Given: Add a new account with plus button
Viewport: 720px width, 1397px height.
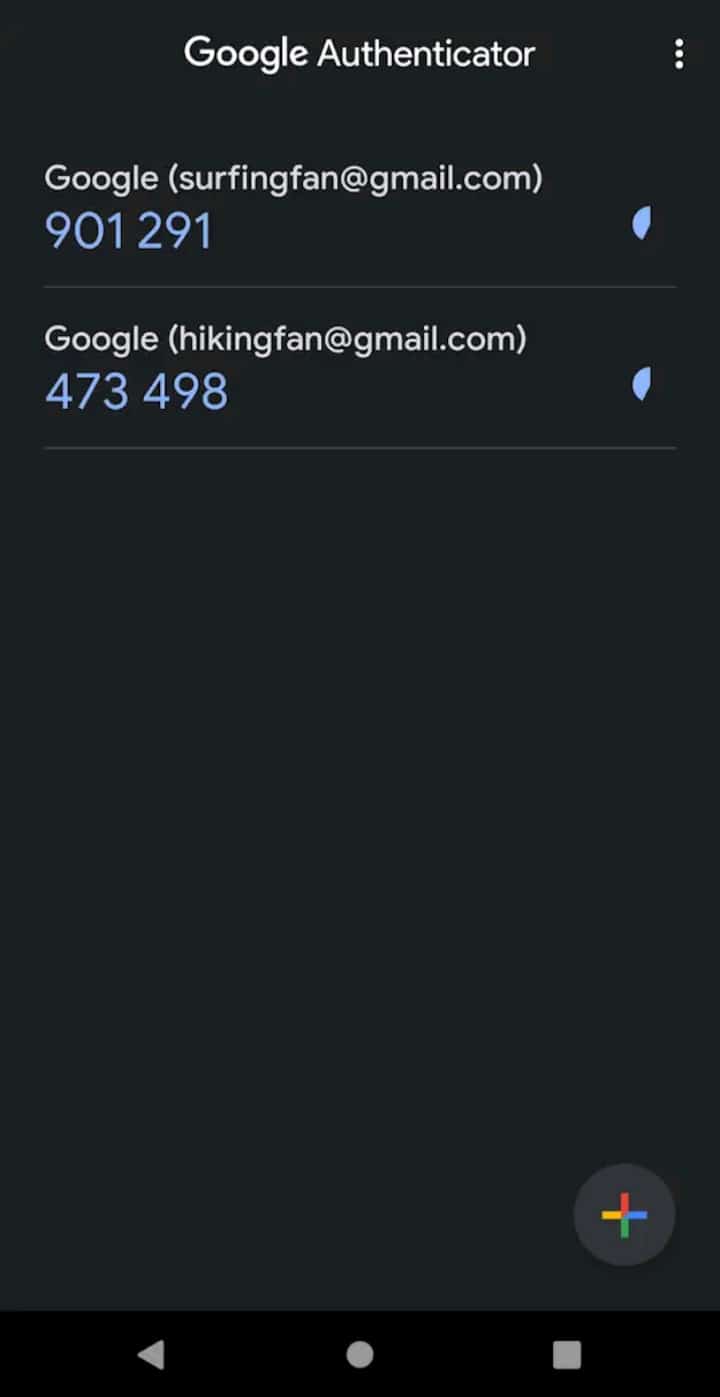Looking at the screenshot, I should pos(624,1215).
